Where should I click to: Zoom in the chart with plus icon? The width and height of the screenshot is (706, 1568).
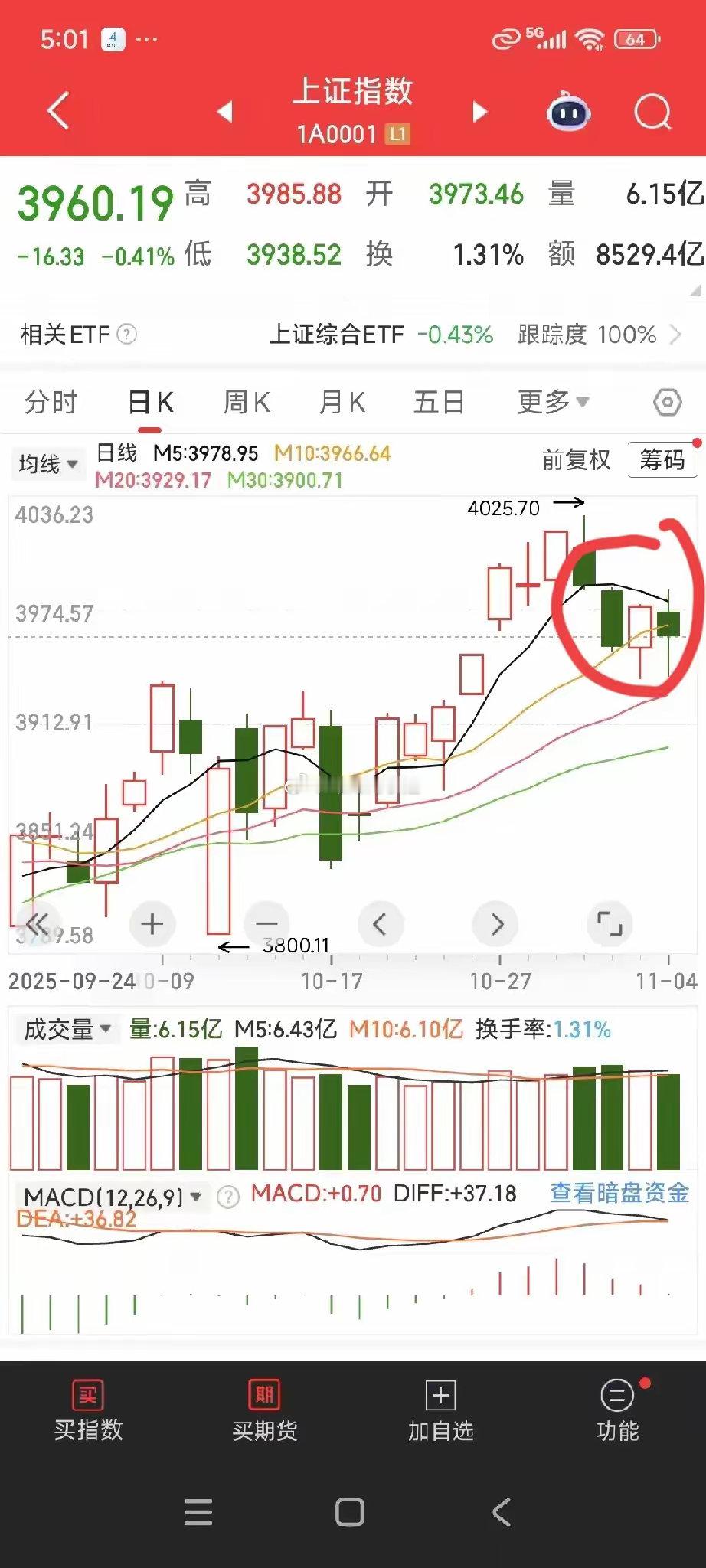pos(152,924)
